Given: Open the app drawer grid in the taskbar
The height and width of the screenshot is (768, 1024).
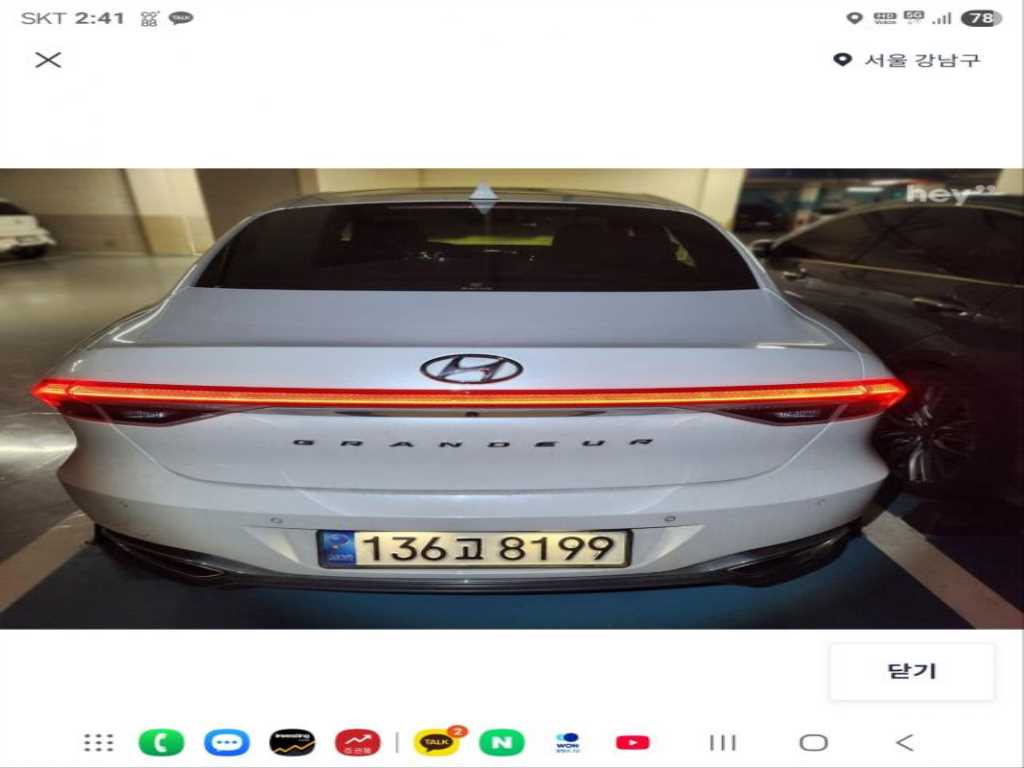Looking at the screenshot, I should [98, 742].
